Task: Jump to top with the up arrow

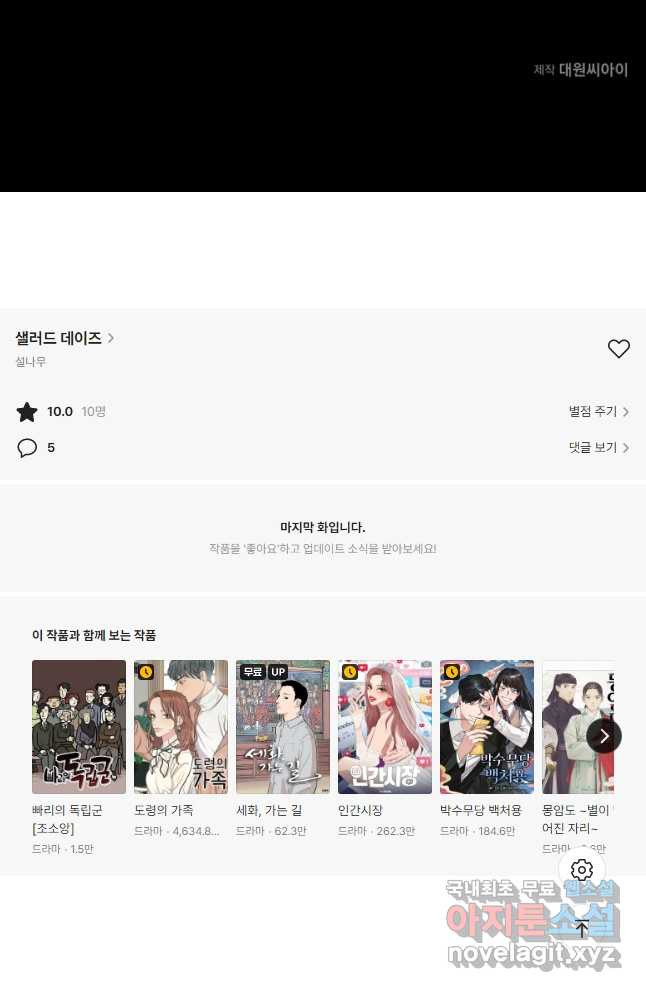Action: (x=582, y=929)
